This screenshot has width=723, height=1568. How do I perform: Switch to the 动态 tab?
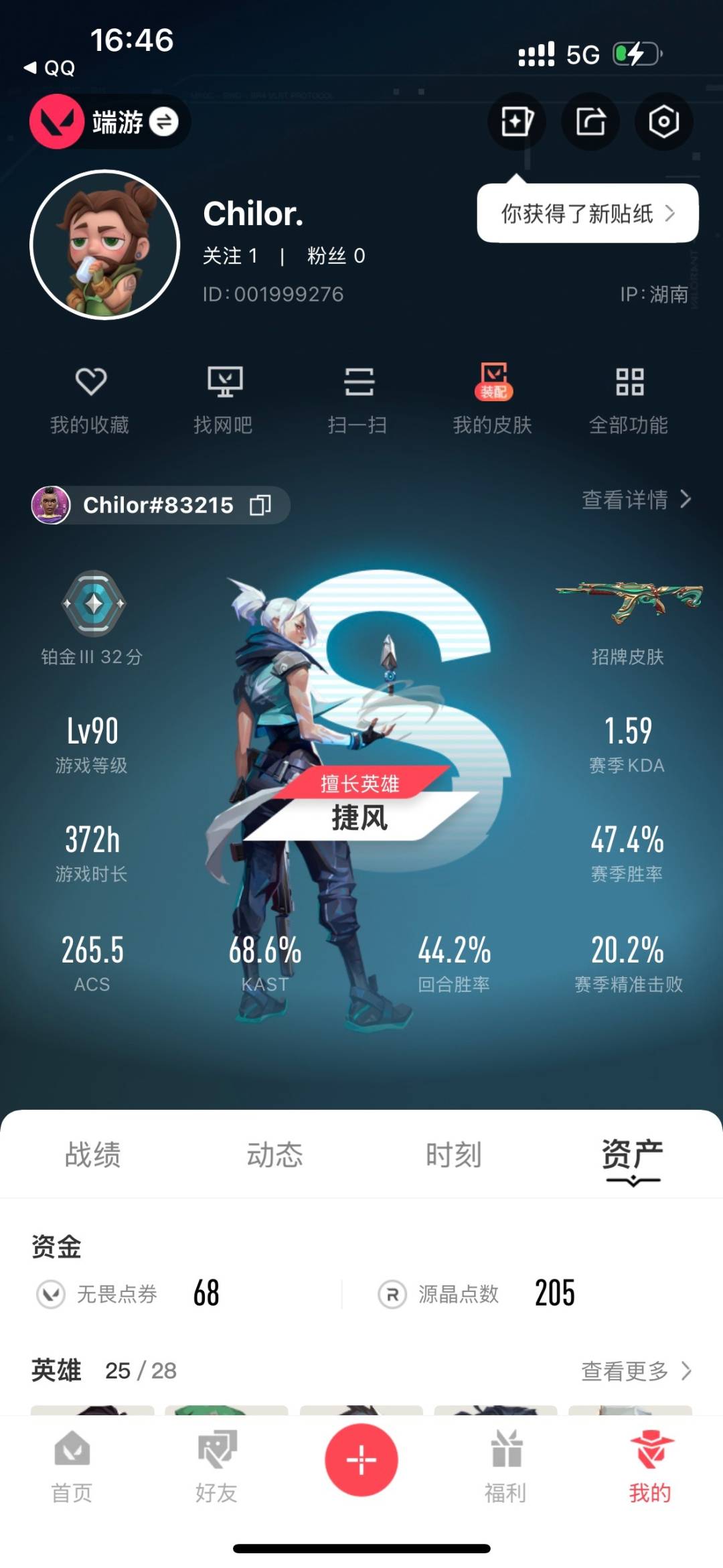[275, 1152]
